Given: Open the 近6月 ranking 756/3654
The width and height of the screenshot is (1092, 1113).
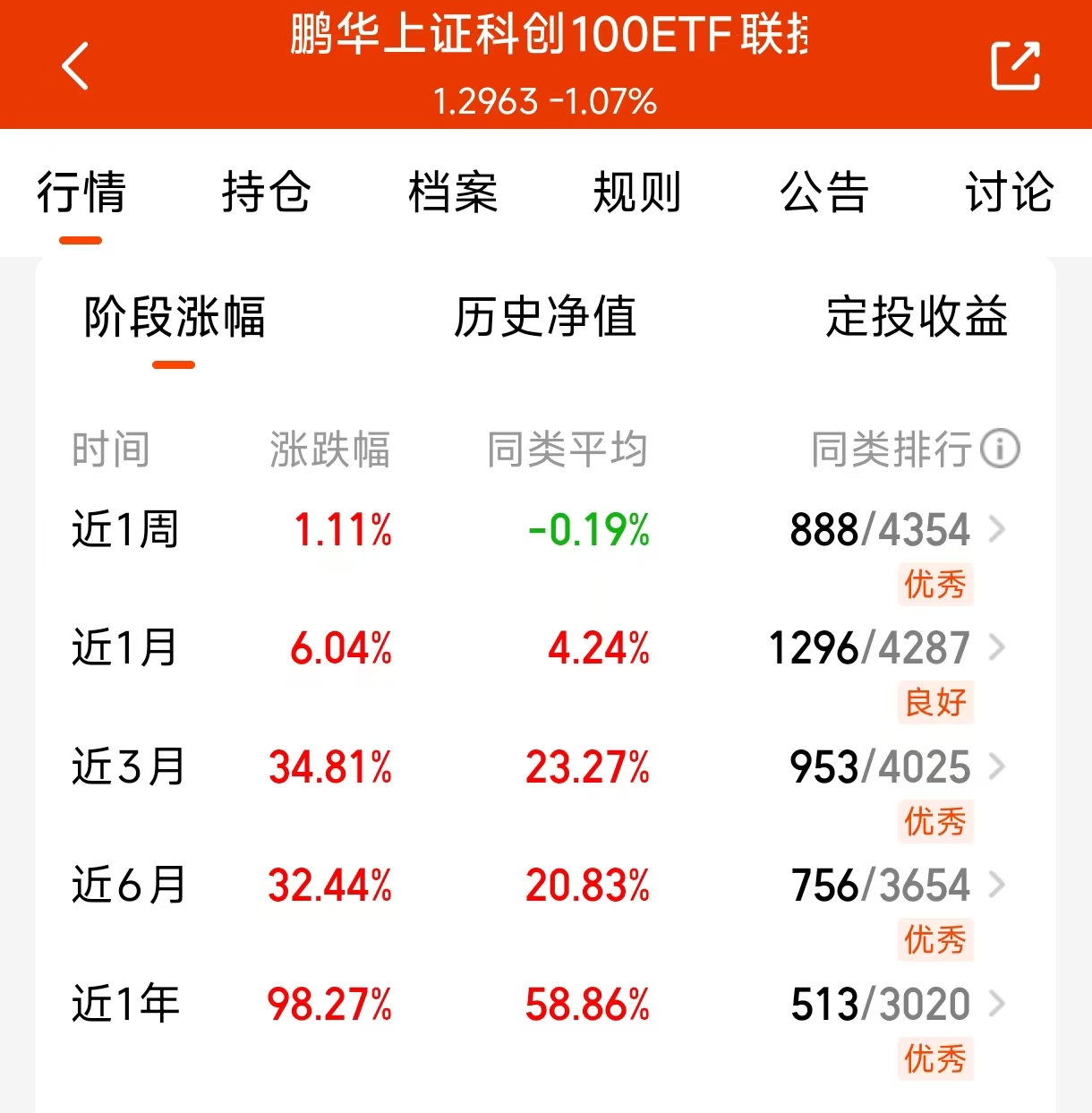Looking at the screenshot, I should pyautogui.click(x=897, y=885).
